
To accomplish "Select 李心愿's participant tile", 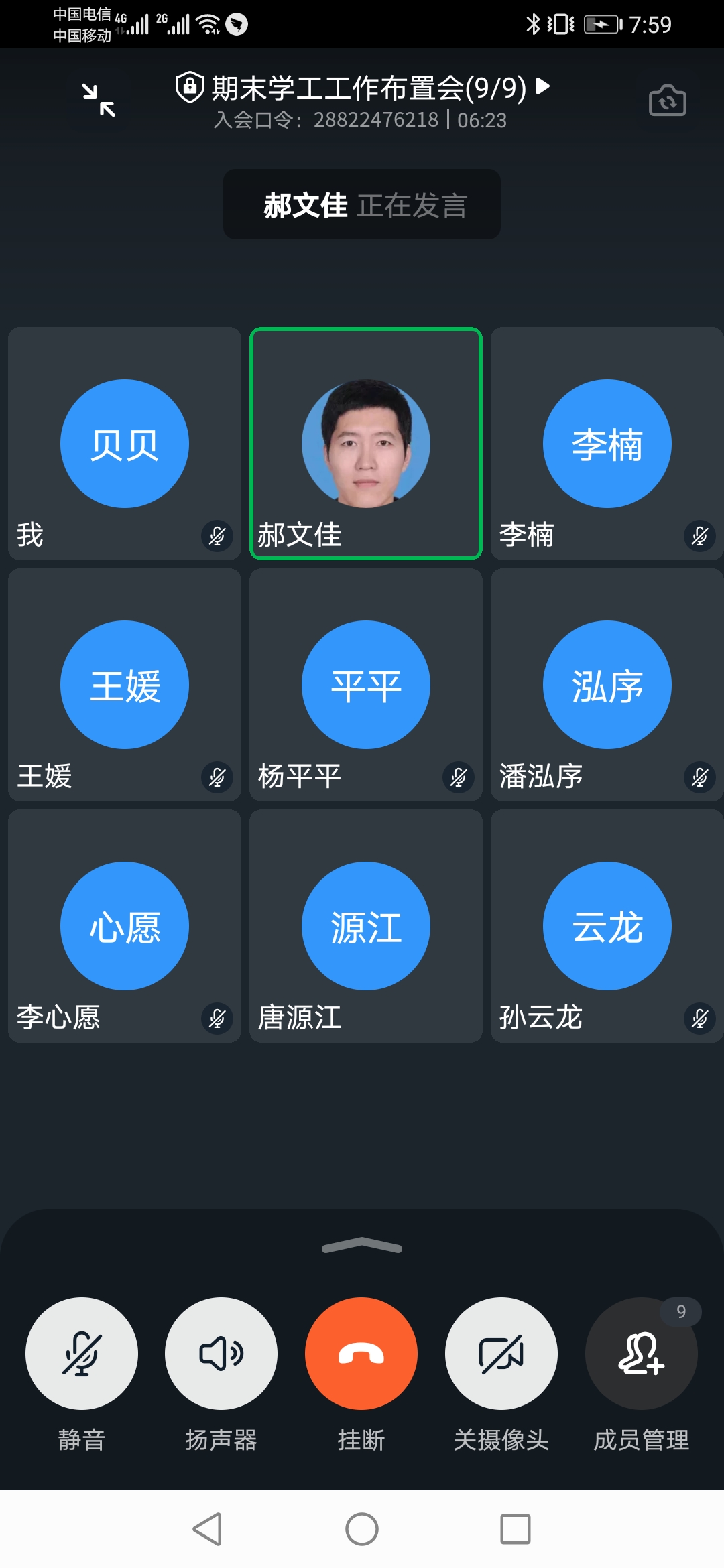I will (x=125, y=926).
